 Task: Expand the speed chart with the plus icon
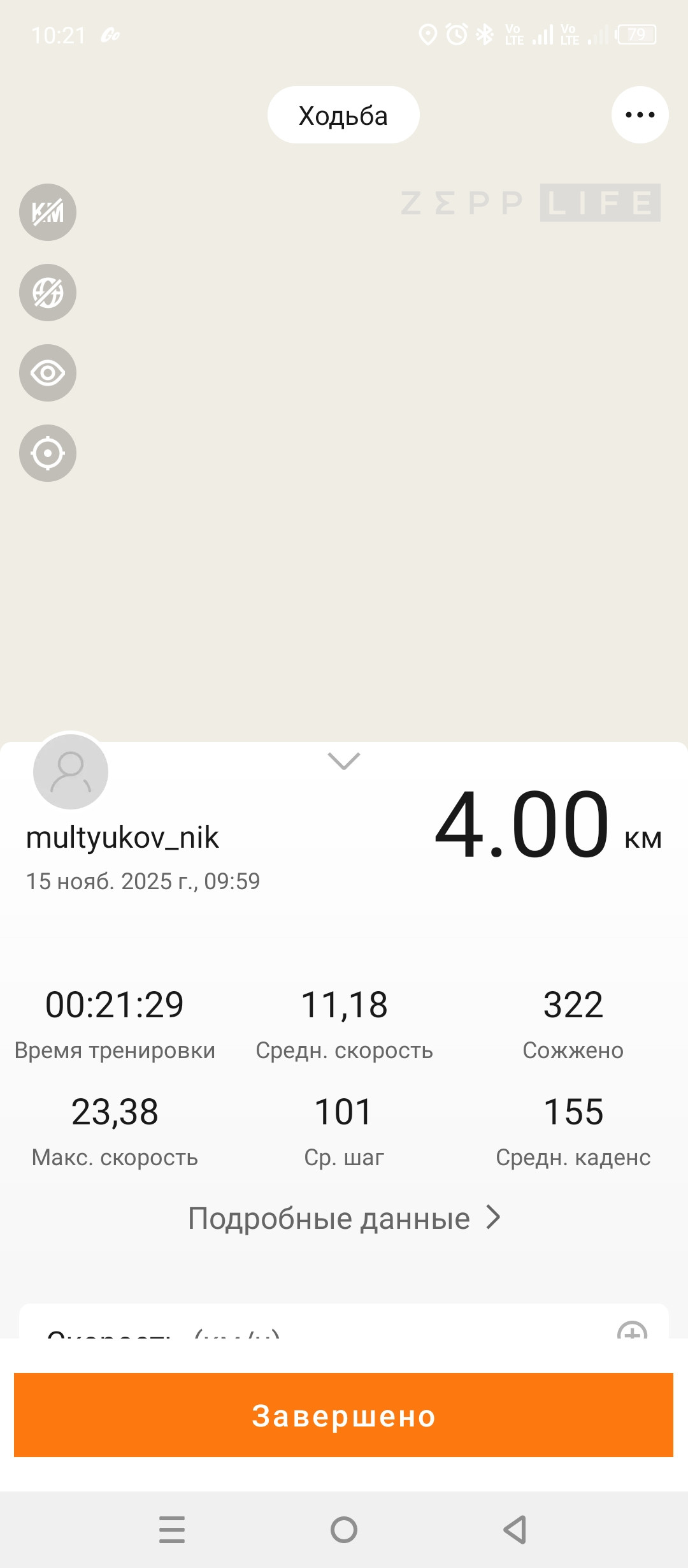(633, 1331)
